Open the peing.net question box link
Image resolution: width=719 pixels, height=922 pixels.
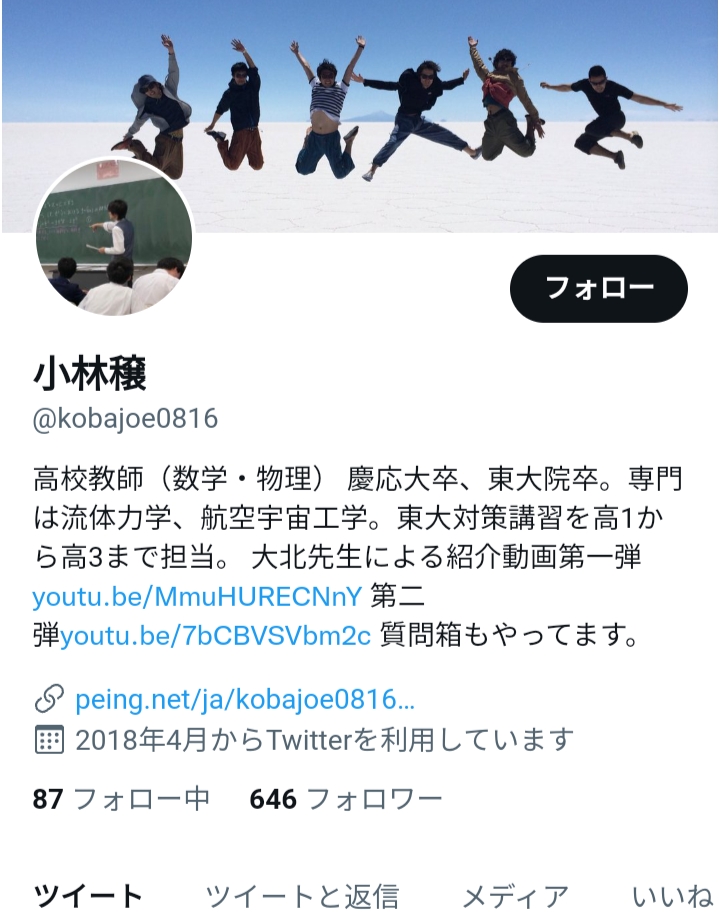pos(245,697)
